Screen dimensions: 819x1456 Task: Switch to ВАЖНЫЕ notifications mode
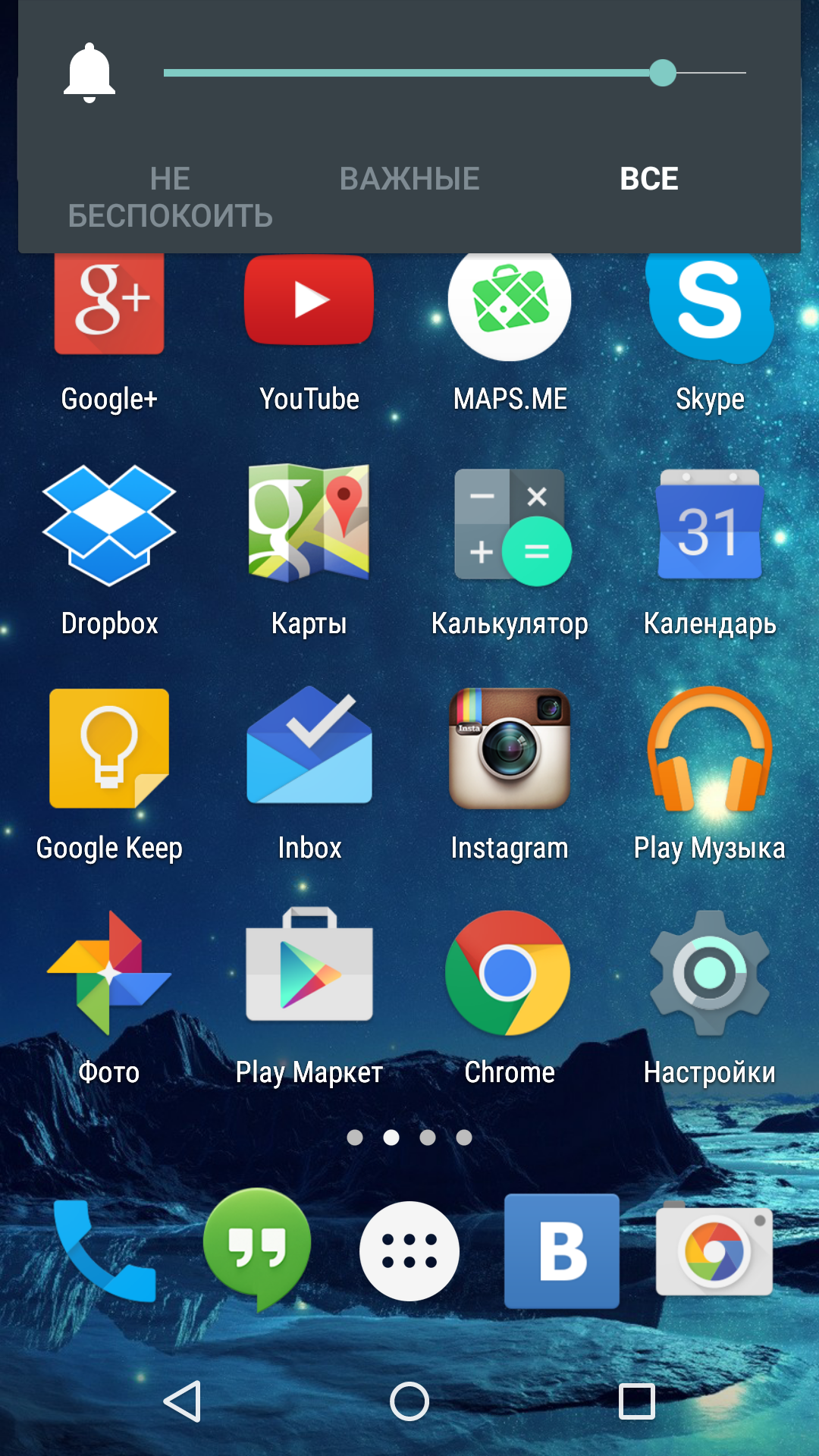tap(409, 179)
